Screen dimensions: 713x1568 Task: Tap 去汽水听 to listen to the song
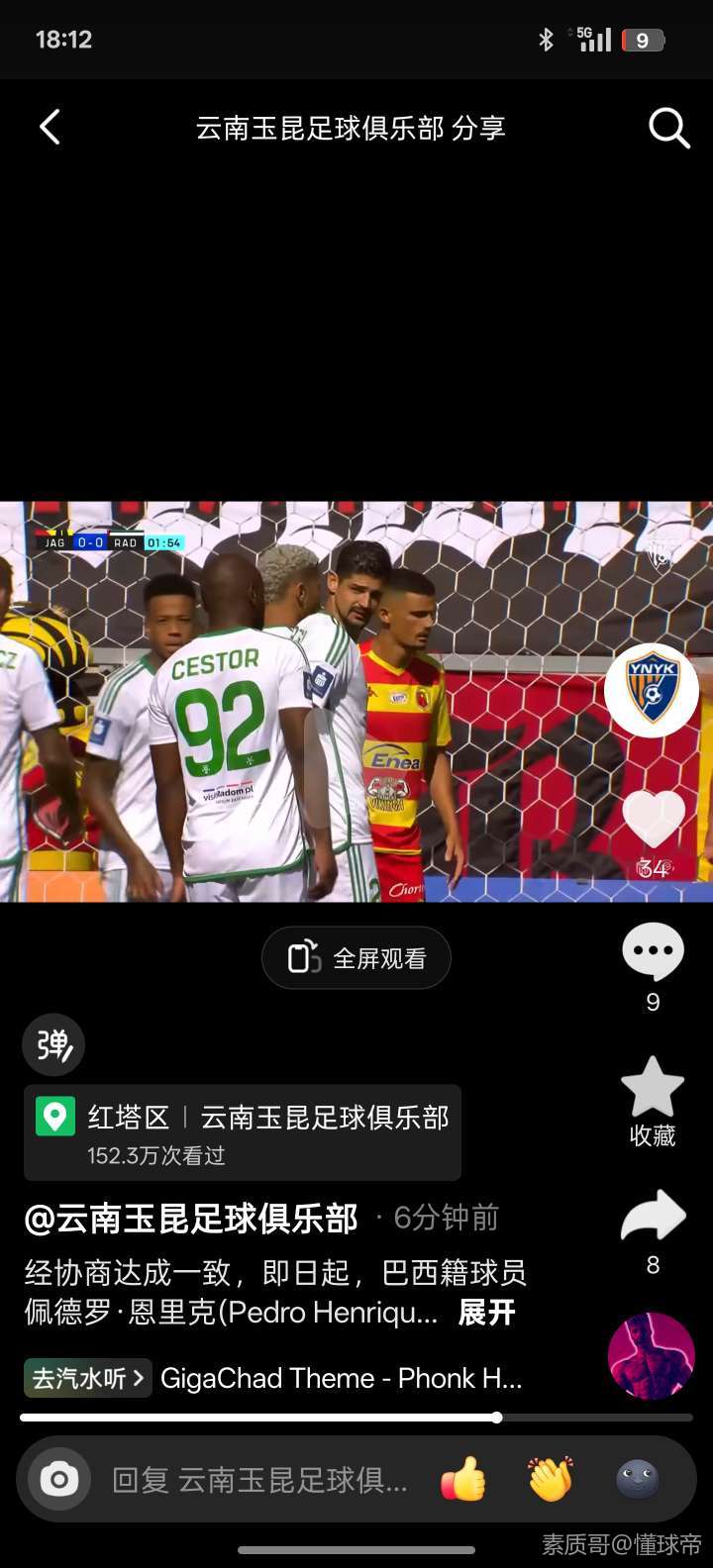88,1378
